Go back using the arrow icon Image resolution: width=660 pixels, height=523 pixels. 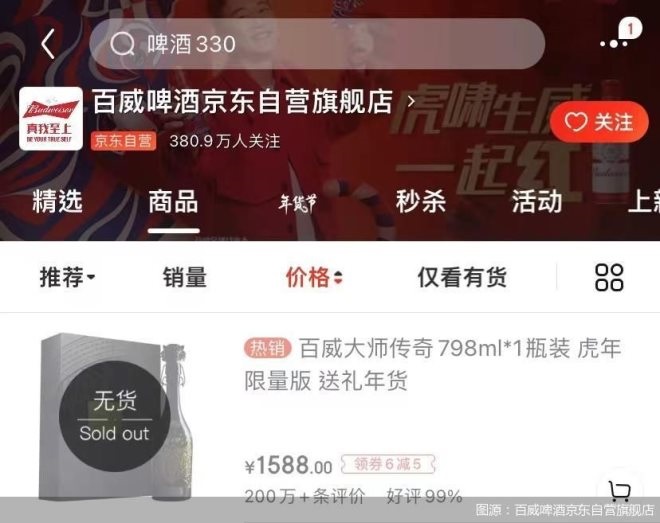[48, 44]
